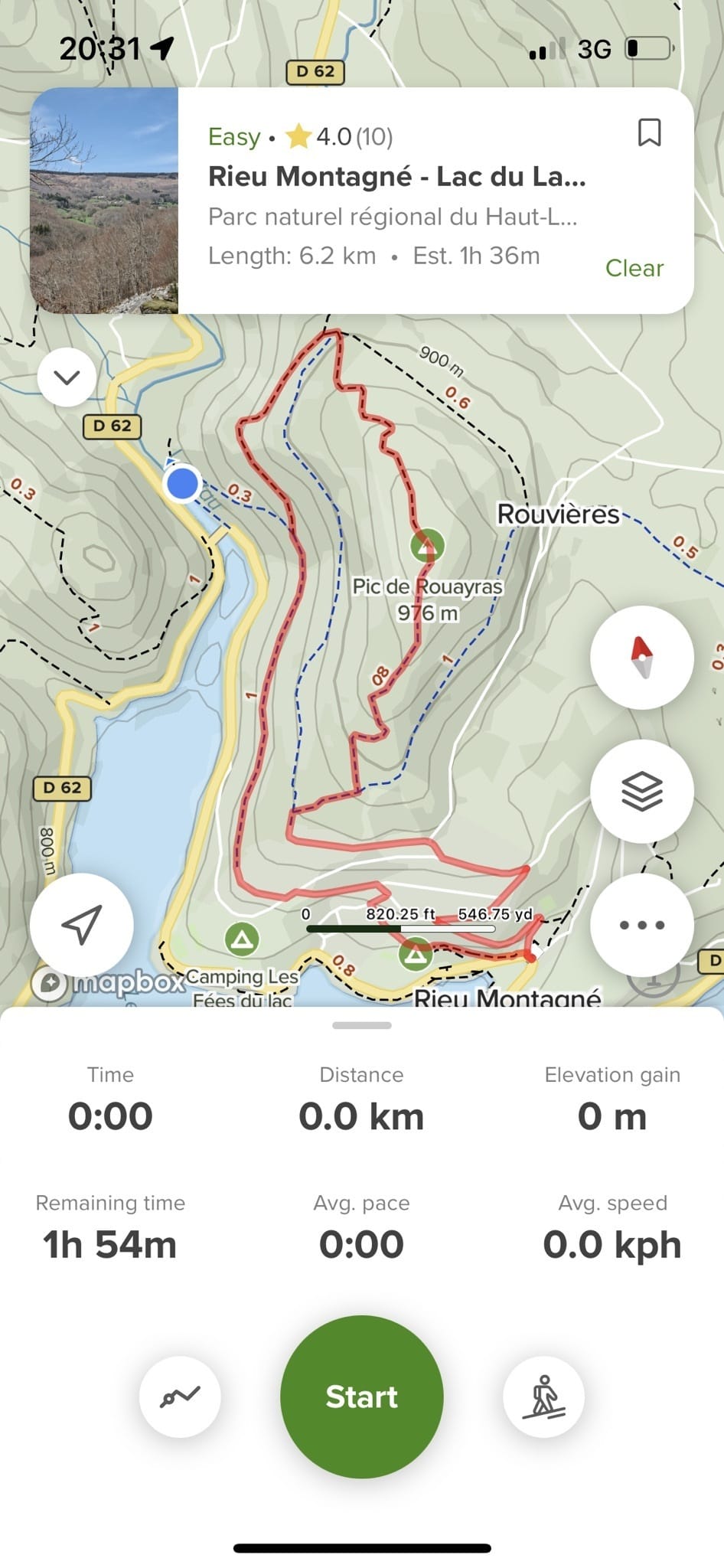The image size is (724, 1568).
Task: Tap Pic de Rouayras peak marker
Action: tap(427, 546)
